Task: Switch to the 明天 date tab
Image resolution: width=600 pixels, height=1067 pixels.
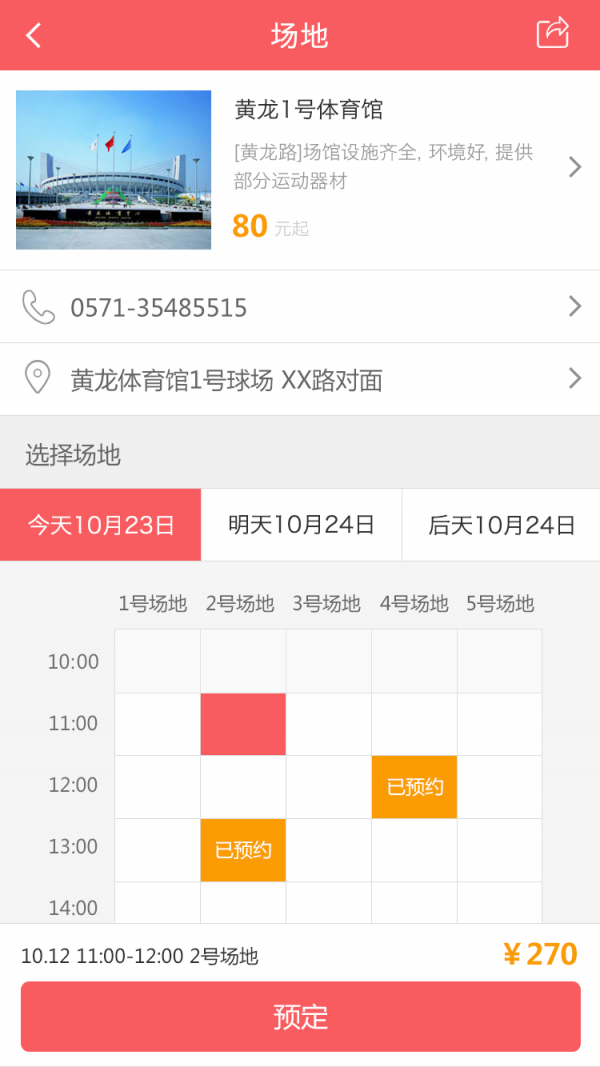Action: point(301,525)
